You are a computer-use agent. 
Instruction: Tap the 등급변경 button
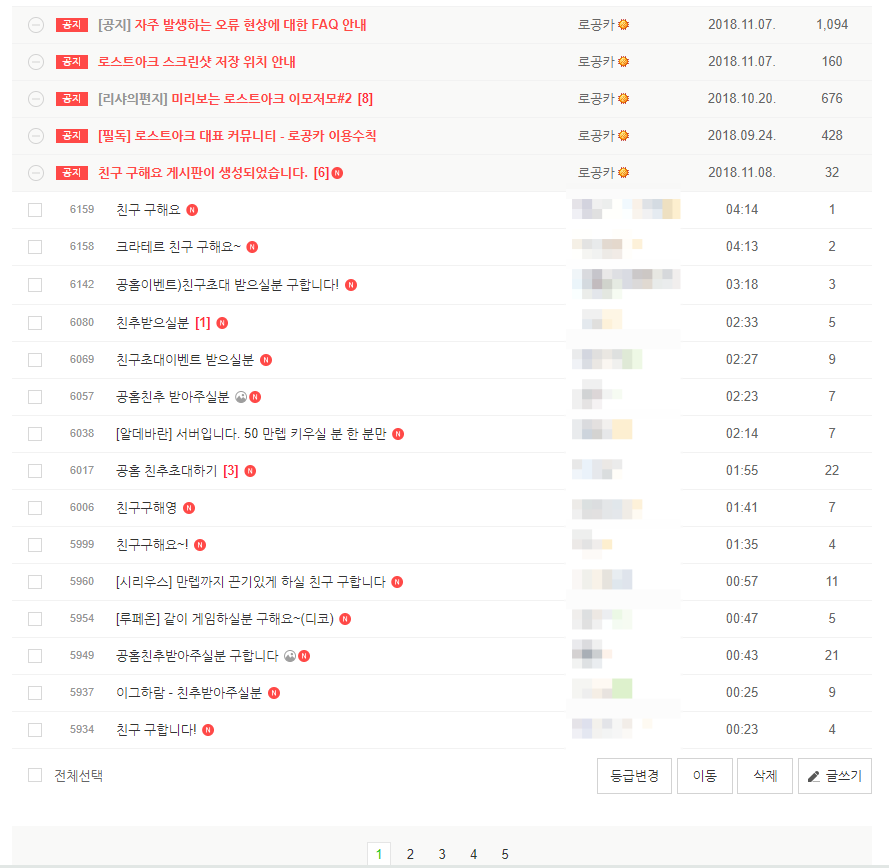coord(634,776)
